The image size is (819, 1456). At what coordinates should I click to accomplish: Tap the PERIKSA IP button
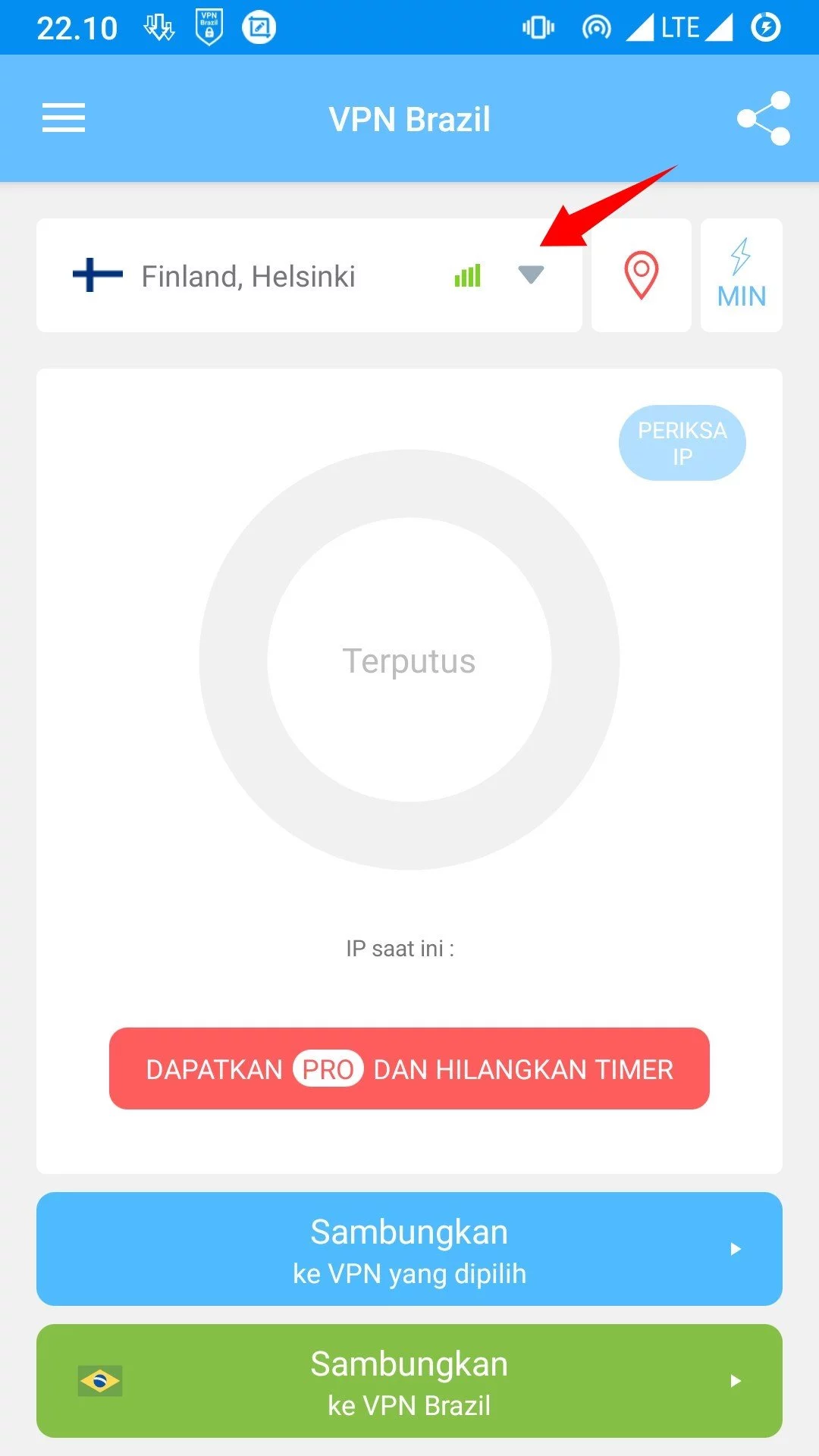point(681,442)
